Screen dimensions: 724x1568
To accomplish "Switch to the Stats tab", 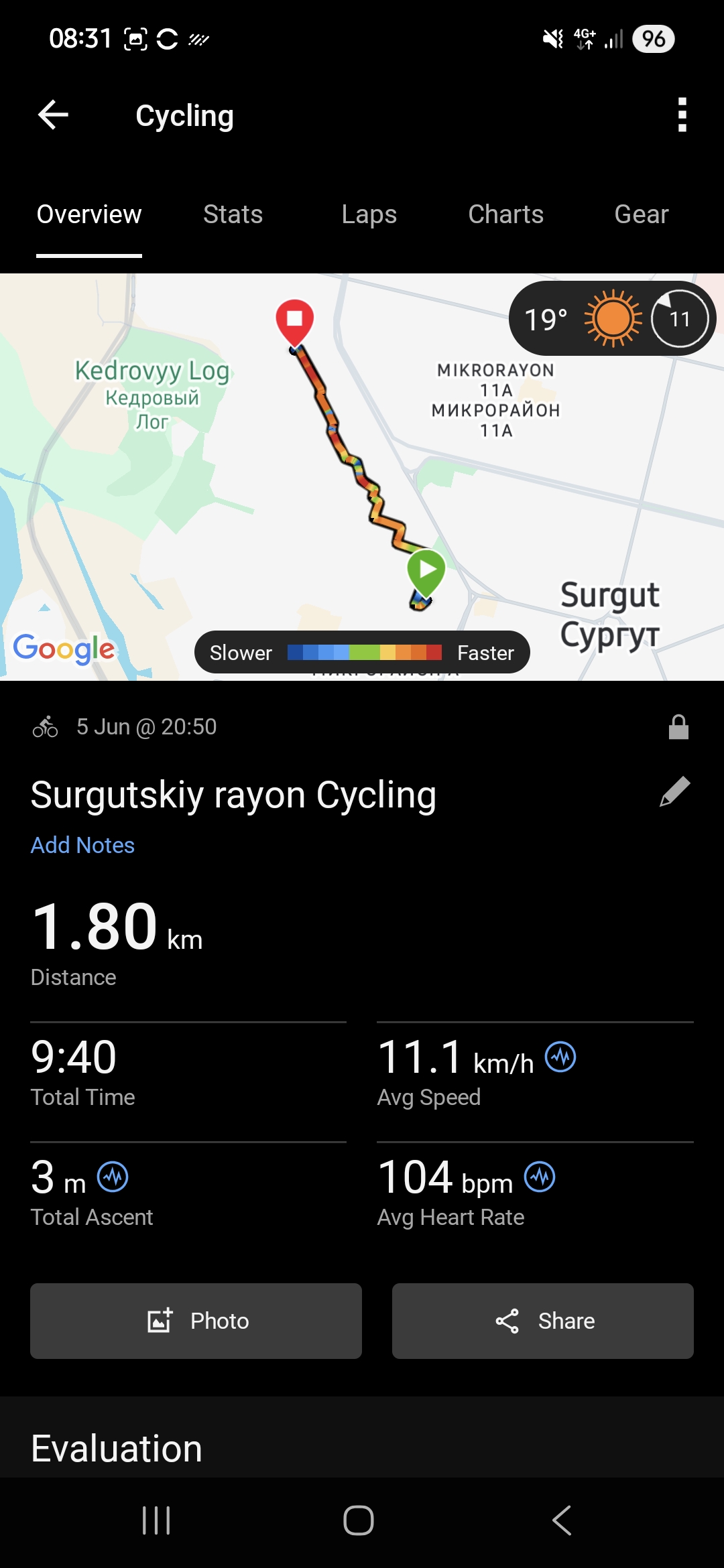I will (x=233, y=214).
